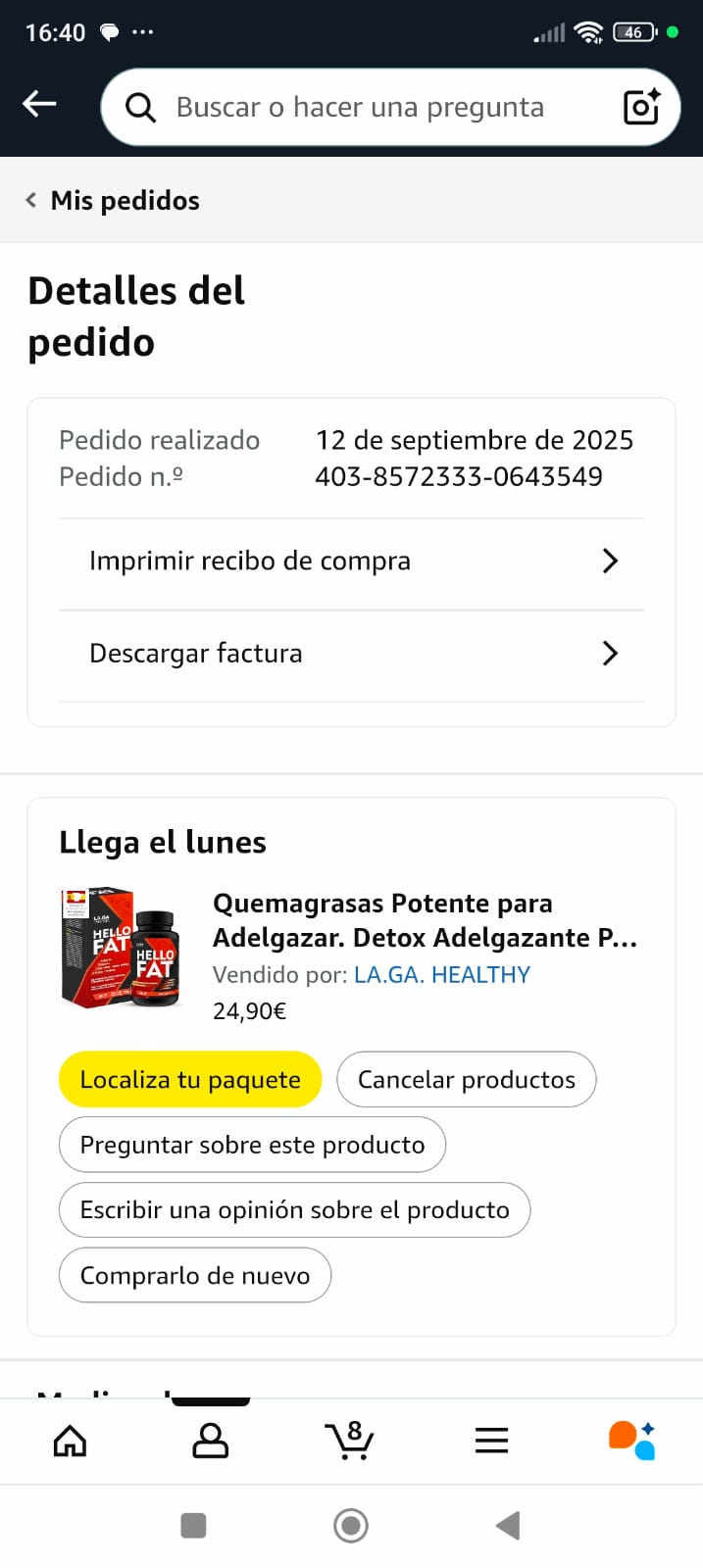Screen dimensions: 703x1568
Task: Open the Quemagrasas product image
Action: pyautogui.click(x=122, y=948)
